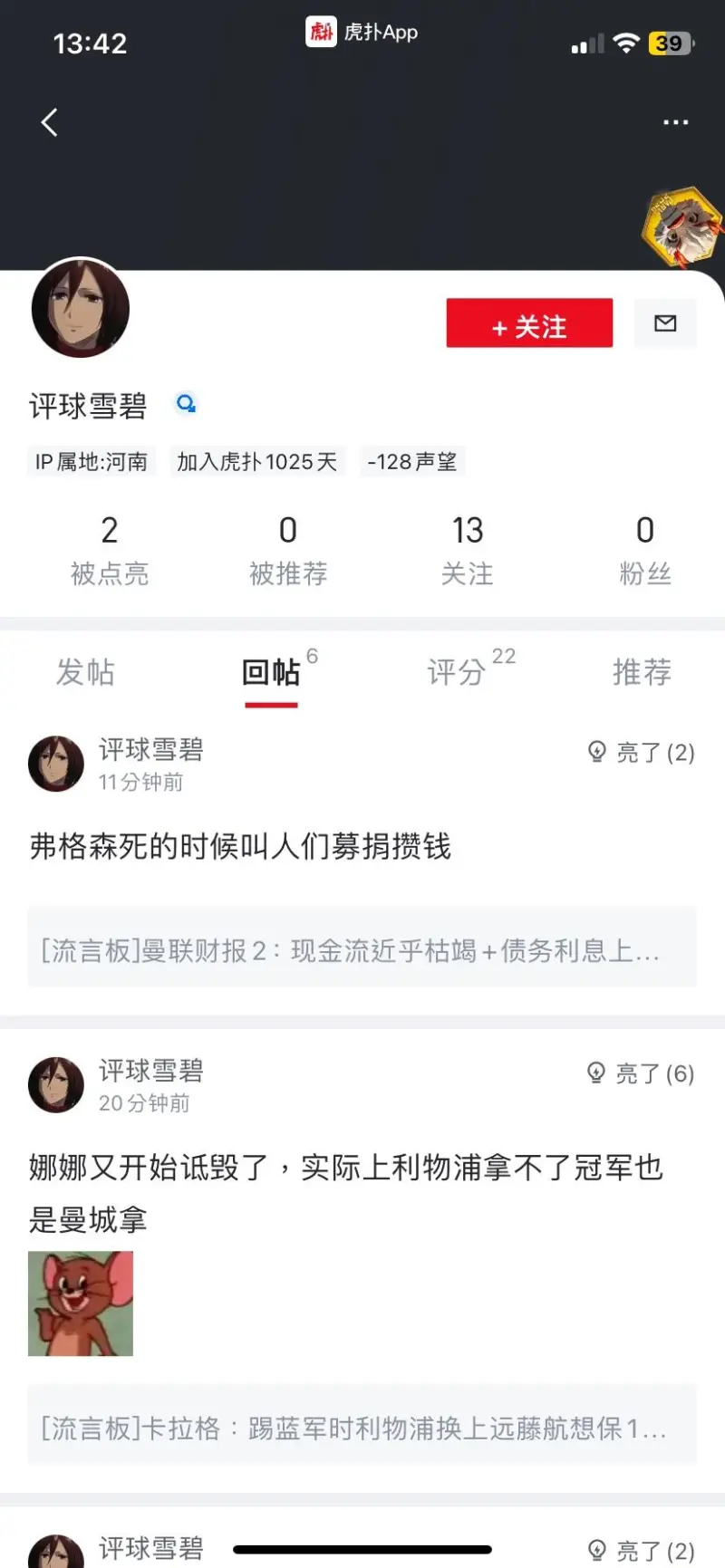Image resolution: width=725 pixels, height=1568 pixels.
Task: Light up the reply about 弗格森
Action: click(x=642, y=753)
